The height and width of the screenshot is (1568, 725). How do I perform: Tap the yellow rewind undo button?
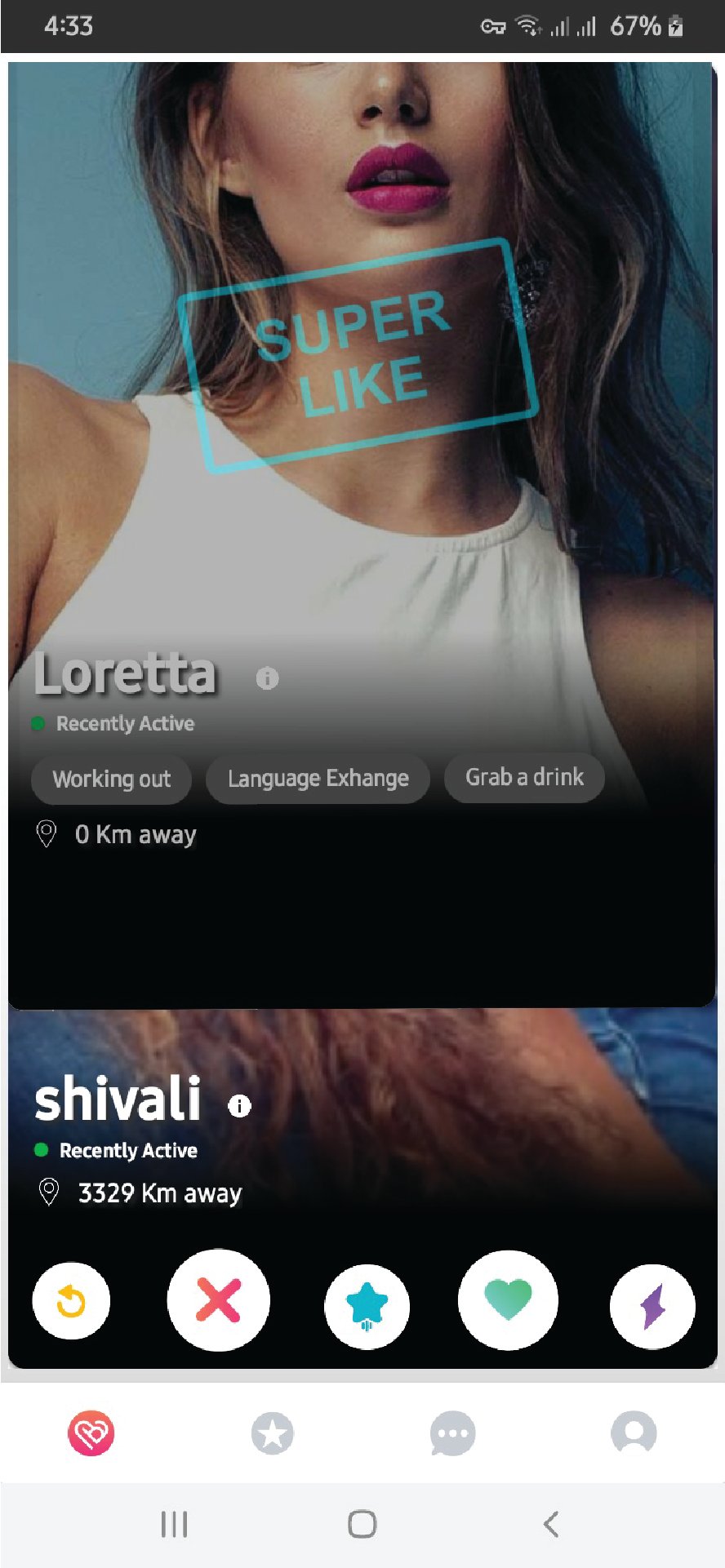point(71,1300)
